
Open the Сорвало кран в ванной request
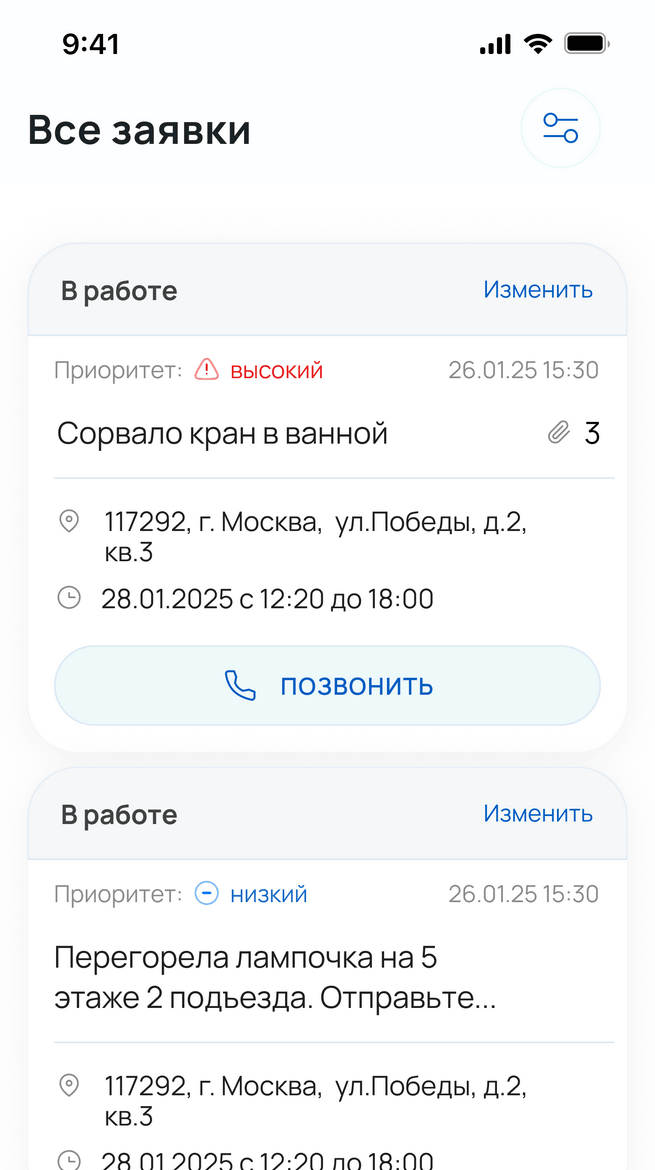point(222,434)
